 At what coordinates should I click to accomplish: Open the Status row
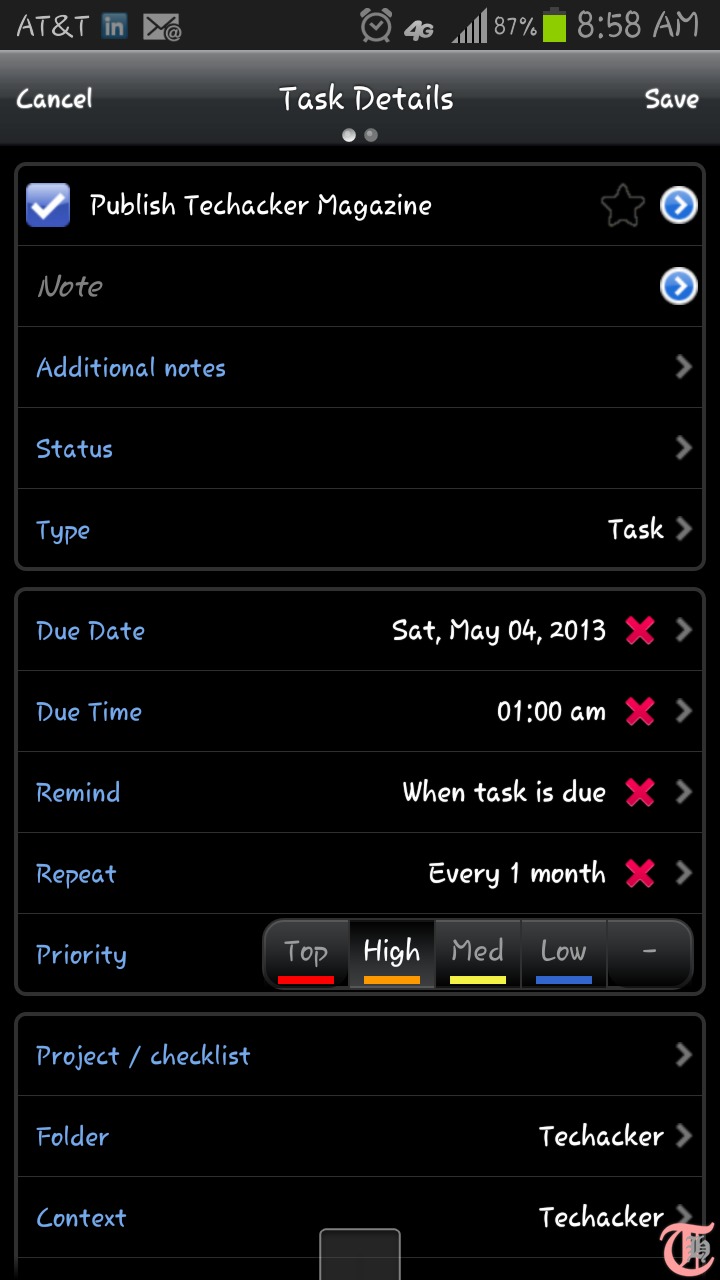click(x=360, y=449)
